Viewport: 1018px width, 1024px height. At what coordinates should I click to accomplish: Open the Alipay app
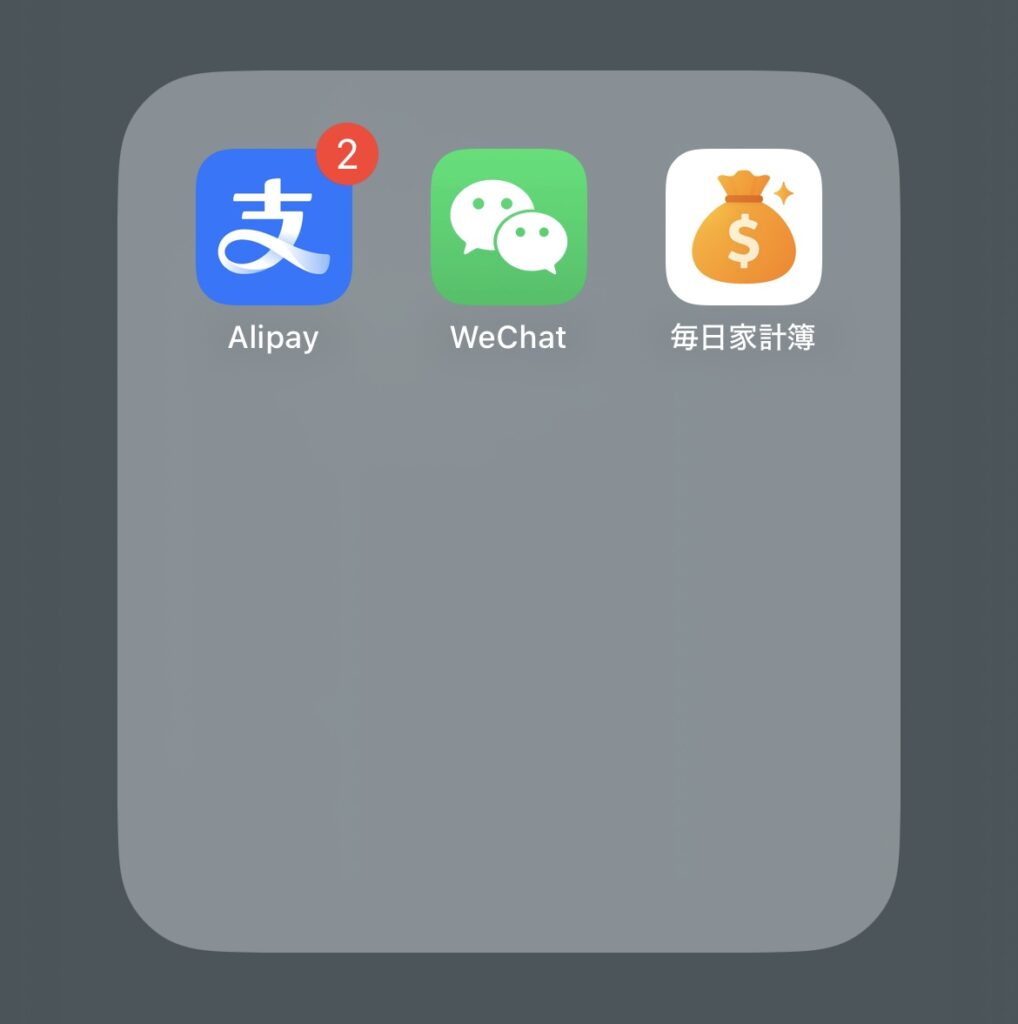[273, 227]
